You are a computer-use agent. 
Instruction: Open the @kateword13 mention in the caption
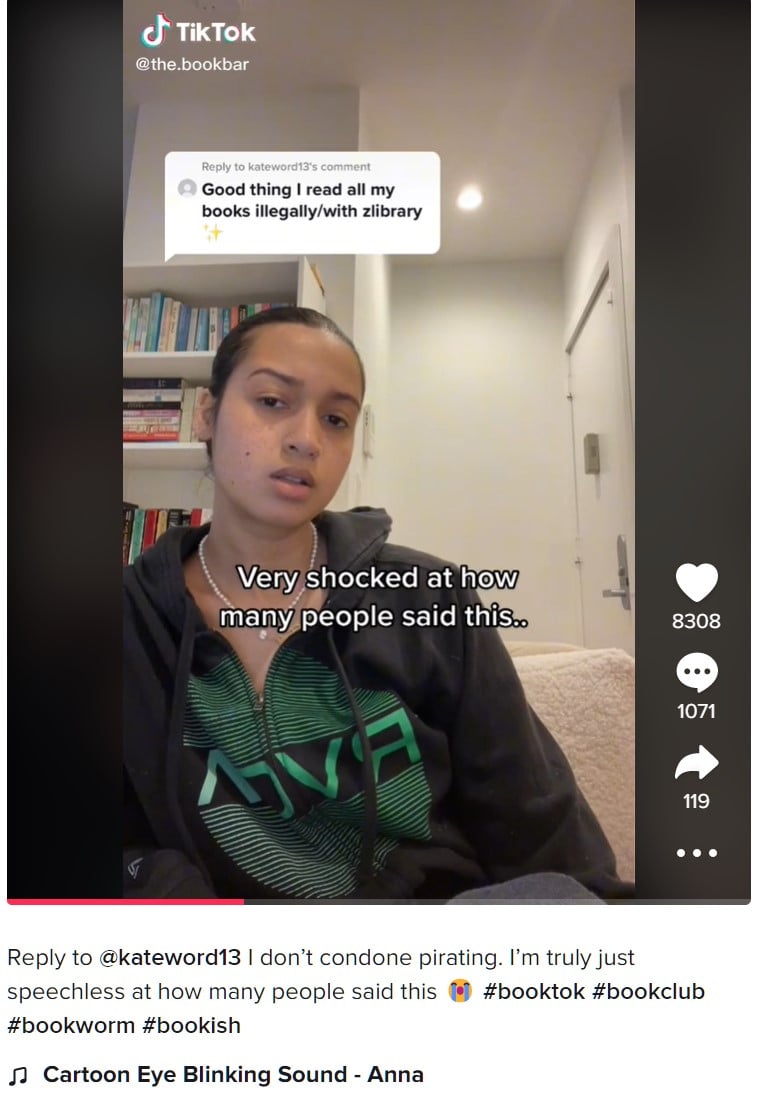click(169, 958)
